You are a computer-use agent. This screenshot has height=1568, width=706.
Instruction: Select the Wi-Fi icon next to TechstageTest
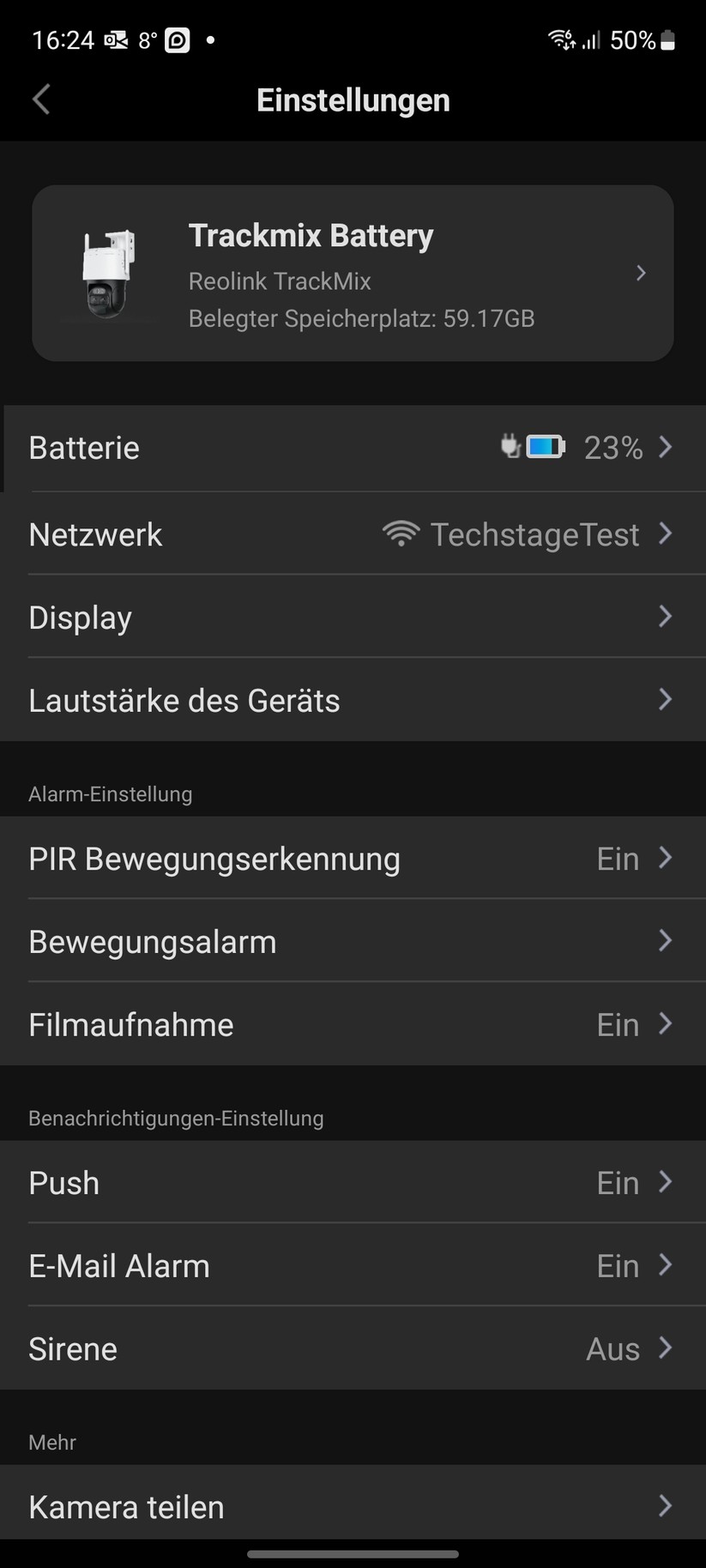(400, 534)
